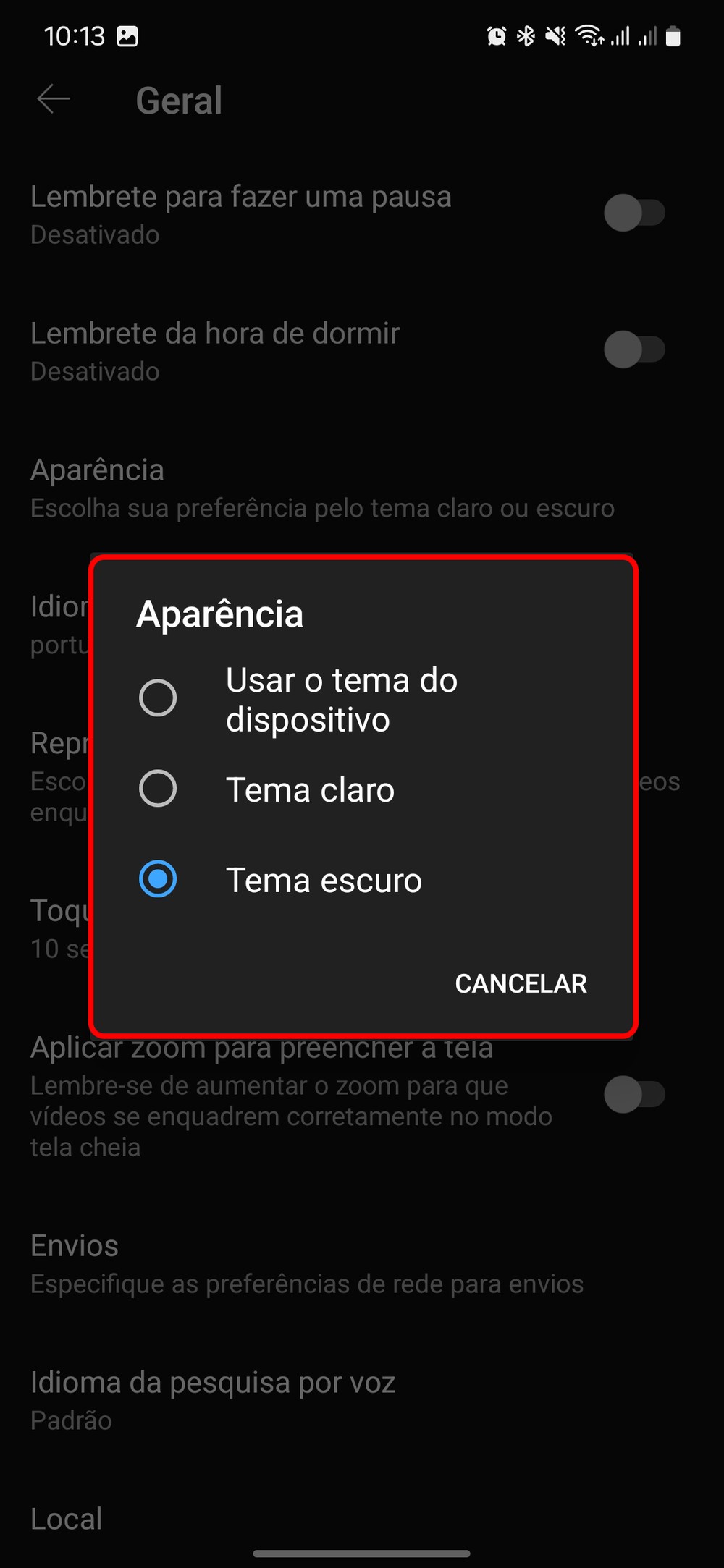The image size is (724, 1568).
Task: Select "Usar o tema do dispositivo" option
Action: 158,698
